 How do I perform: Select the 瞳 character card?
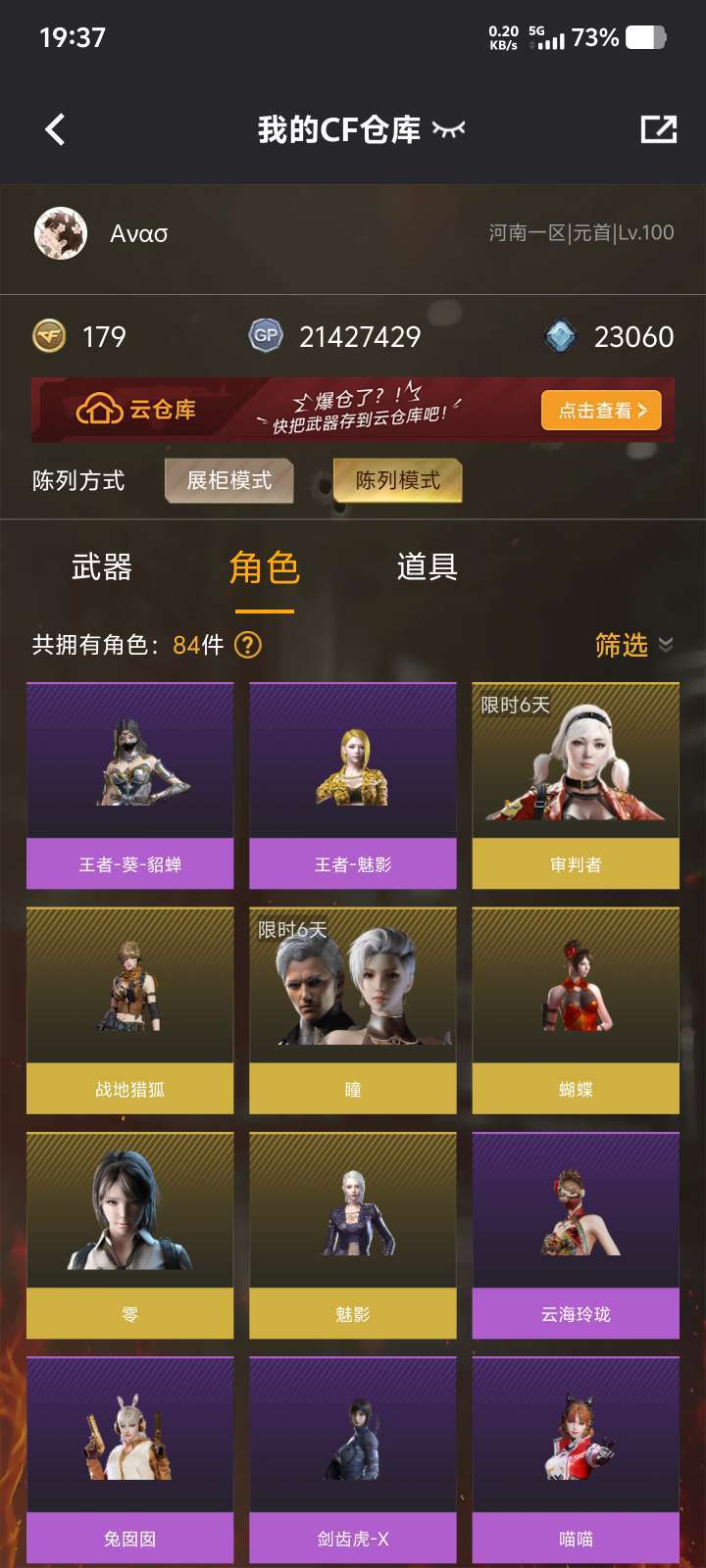[353, 1010]
